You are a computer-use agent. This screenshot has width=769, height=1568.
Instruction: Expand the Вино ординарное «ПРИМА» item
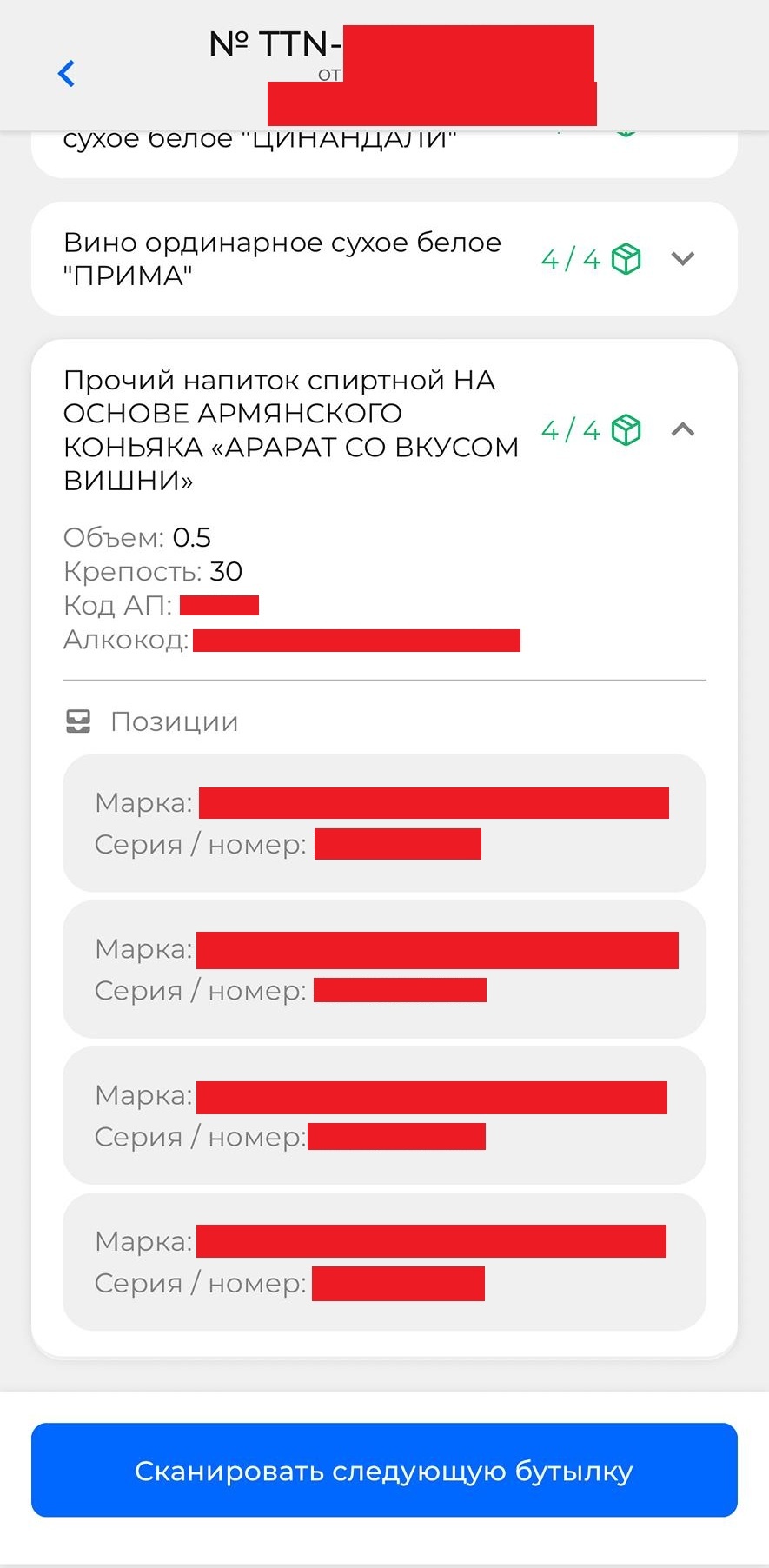[683, 259]
